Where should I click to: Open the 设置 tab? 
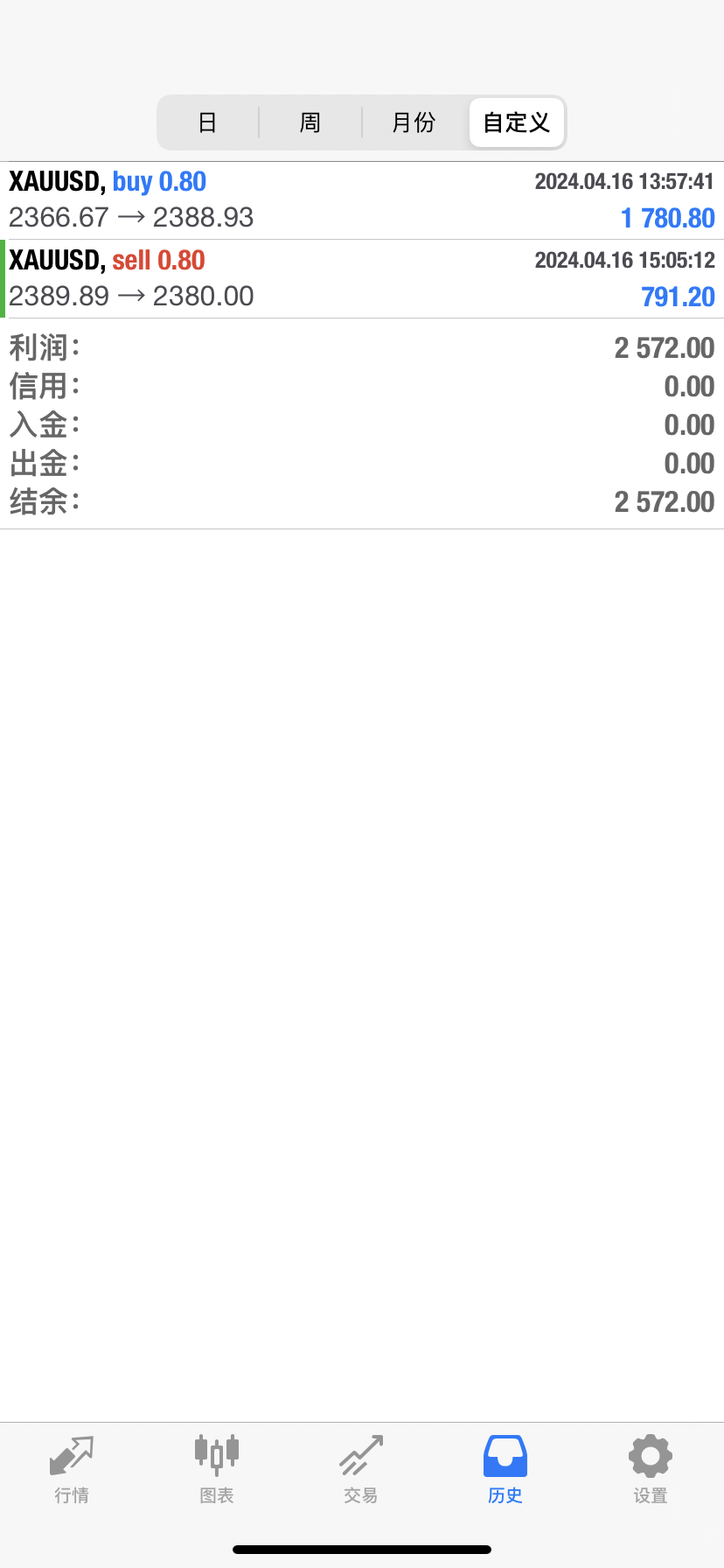tap(651, 1469)
